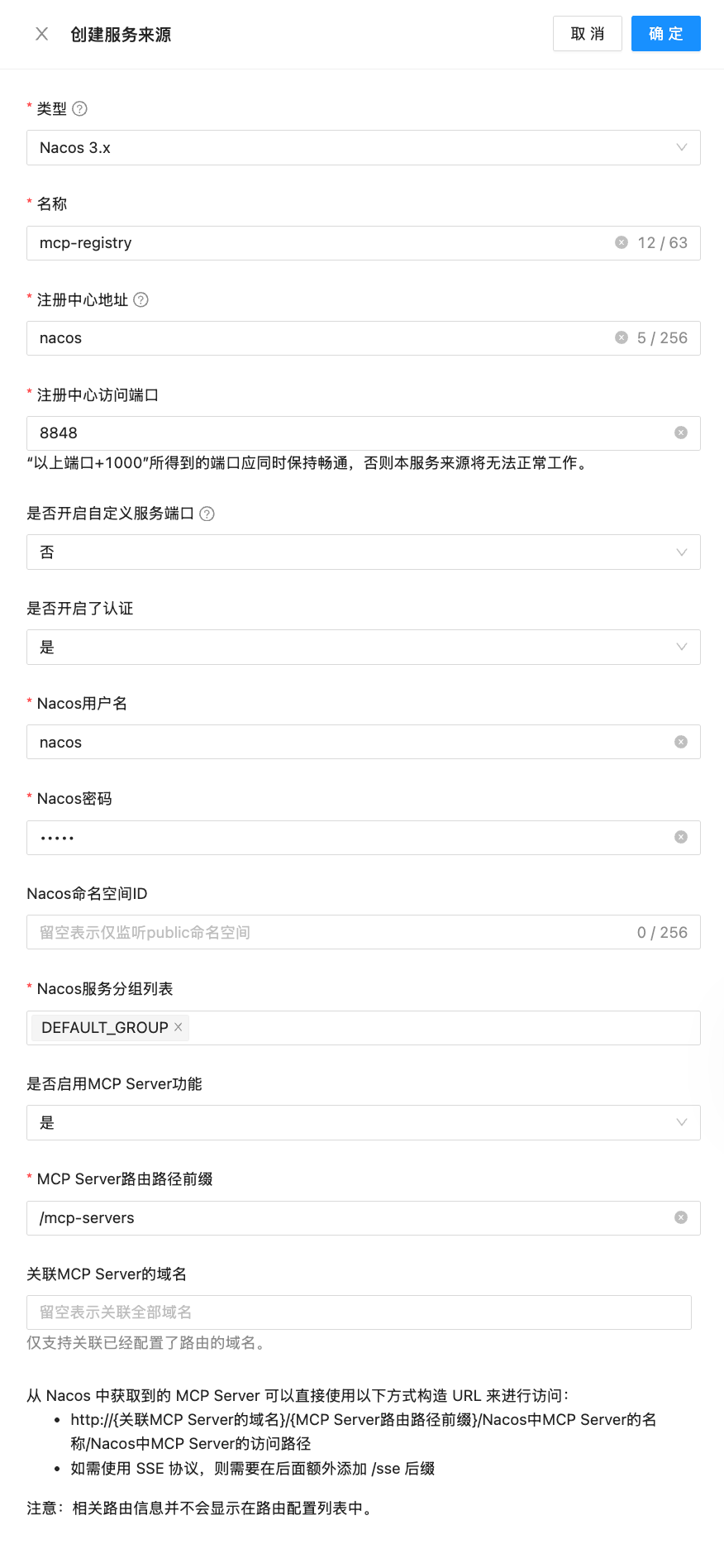724x1568 pixels.
Task: Clear the Nacos密码 field
Action: click(681, 837)
